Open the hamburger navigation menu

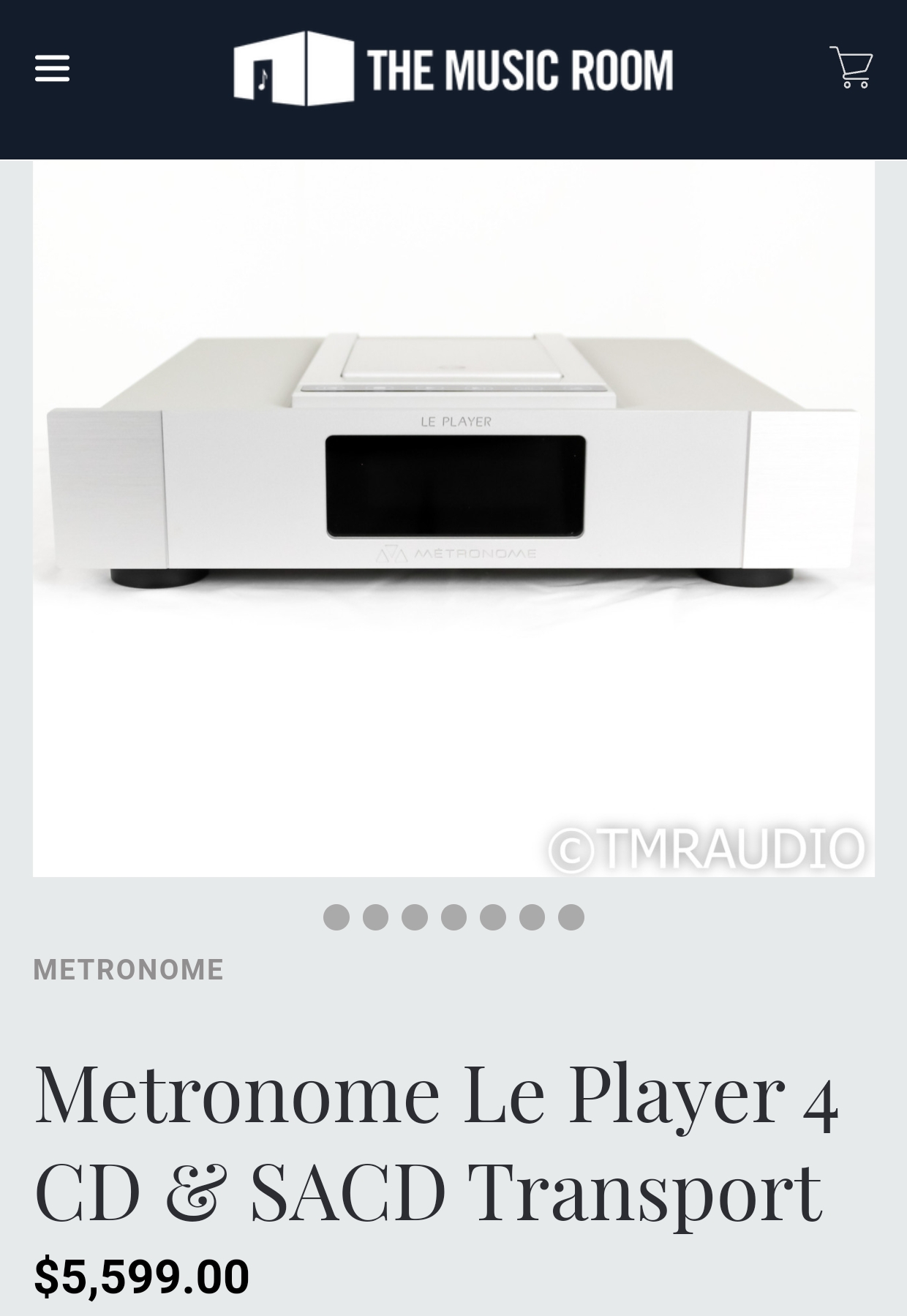(x=52, y=69)
